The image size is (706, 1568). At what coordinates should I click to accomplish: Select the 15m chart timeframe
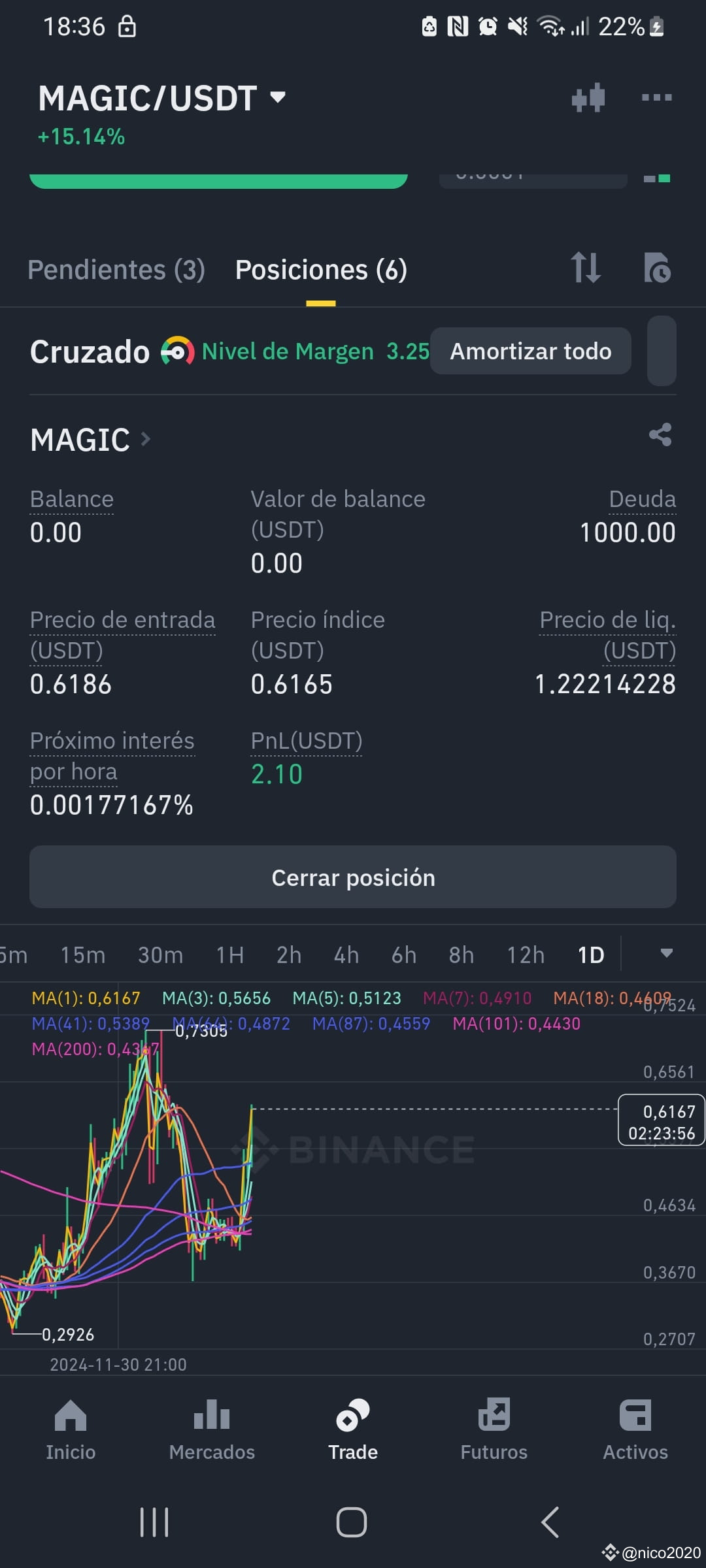pos(82,954)
